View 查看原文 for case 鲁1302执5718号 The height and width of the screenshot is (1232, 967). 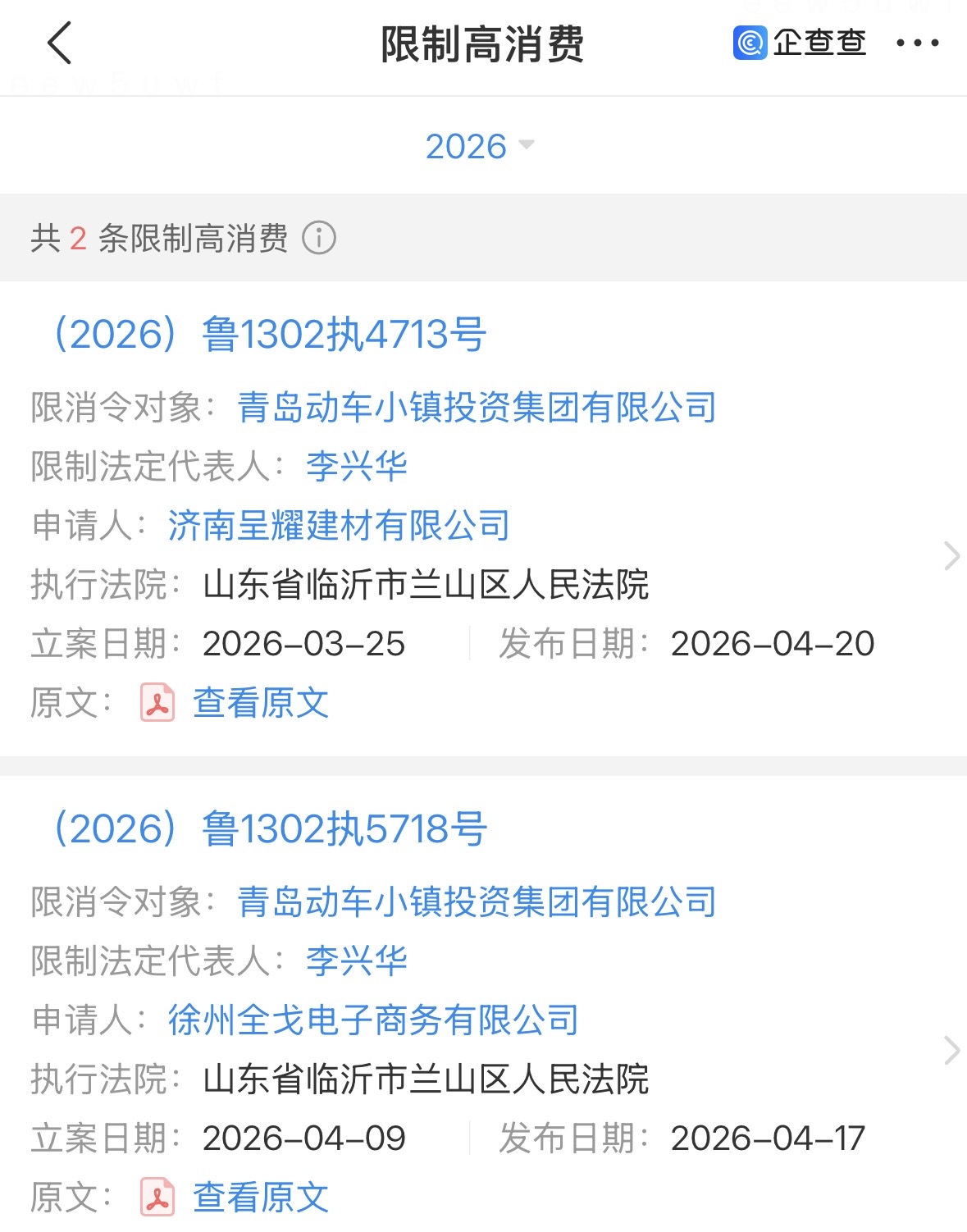click(x=260, y=1198)
